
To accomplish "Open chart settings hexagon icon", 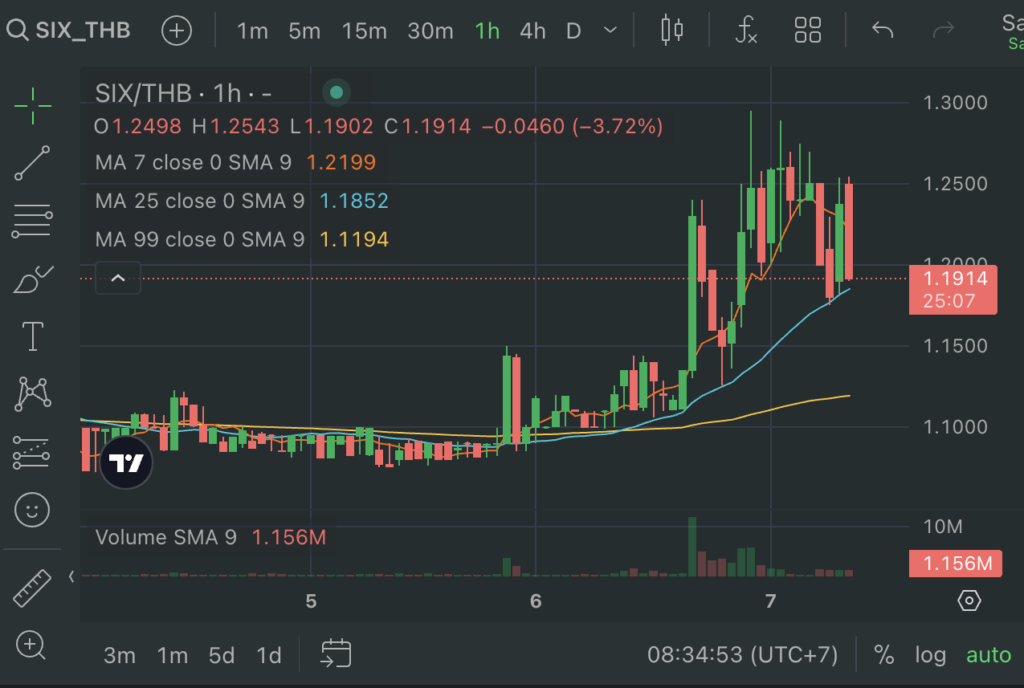I will tap(968, 601).
